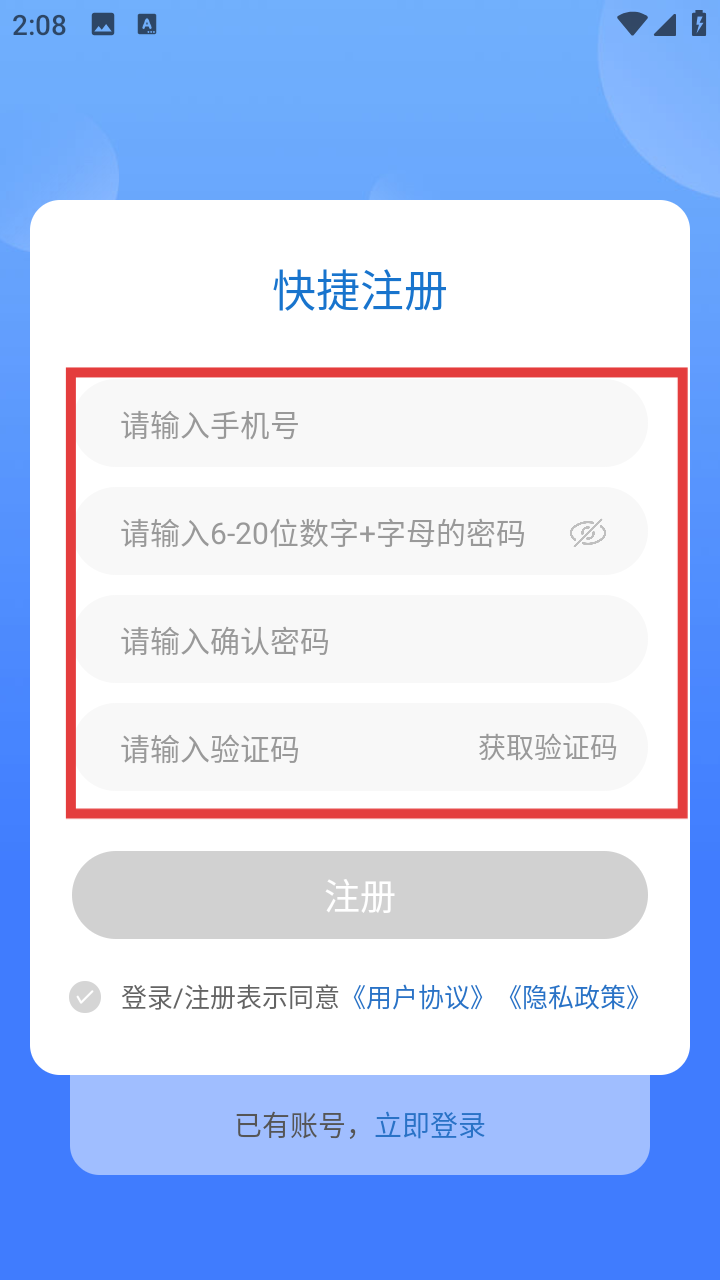This screenshot has width=720, height=1280.
Task: Focus the 6-20 character password field
Action: click(x=320, y=533)
